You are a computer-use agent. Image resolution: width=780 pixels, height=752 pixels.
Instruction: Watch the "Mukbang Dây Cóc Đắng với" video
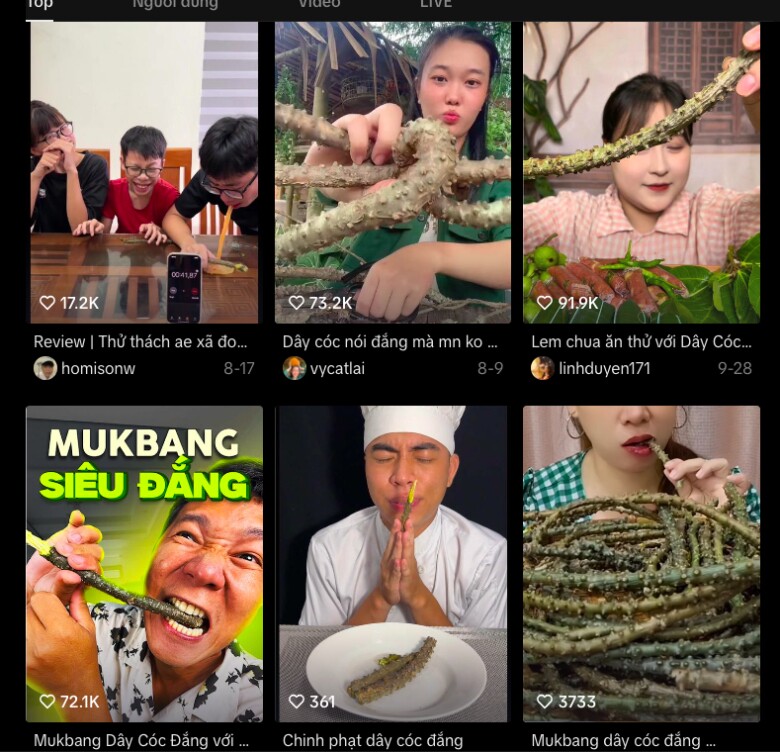pyautogui.click(x=144, y=563)
